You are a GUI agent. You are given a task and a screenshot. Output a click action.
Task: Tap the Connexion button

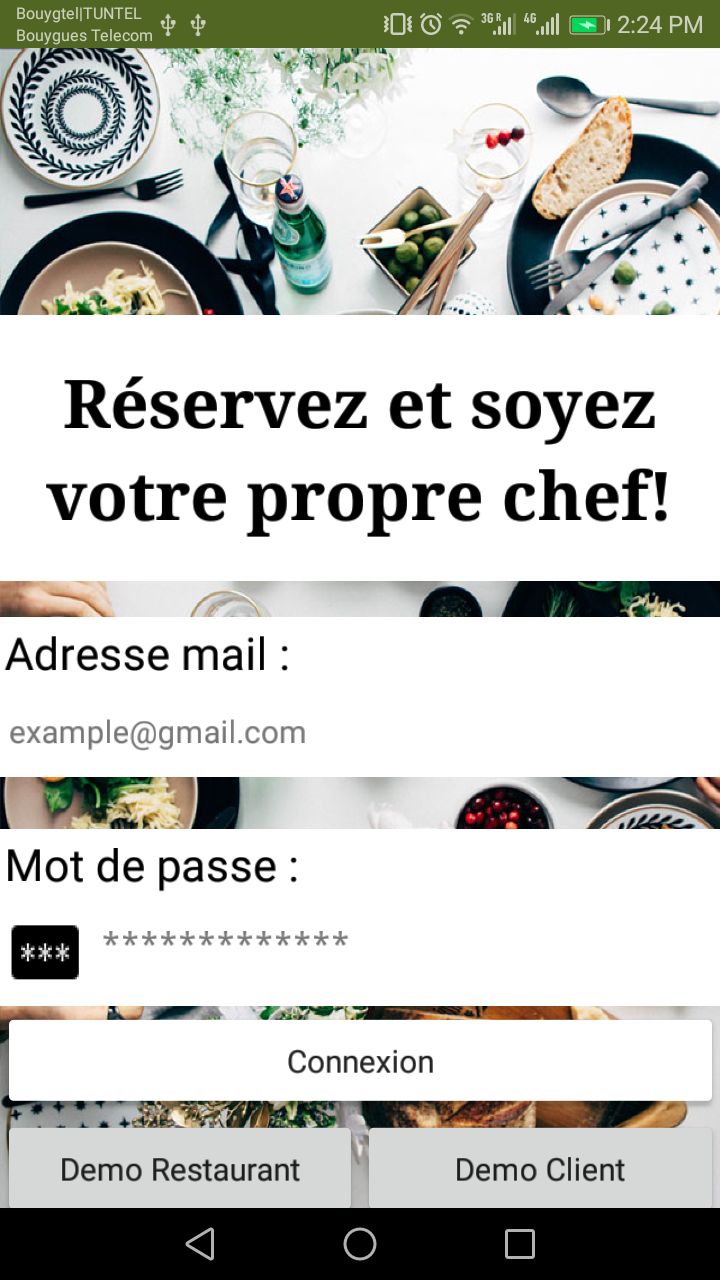[x=360, y=1061]
